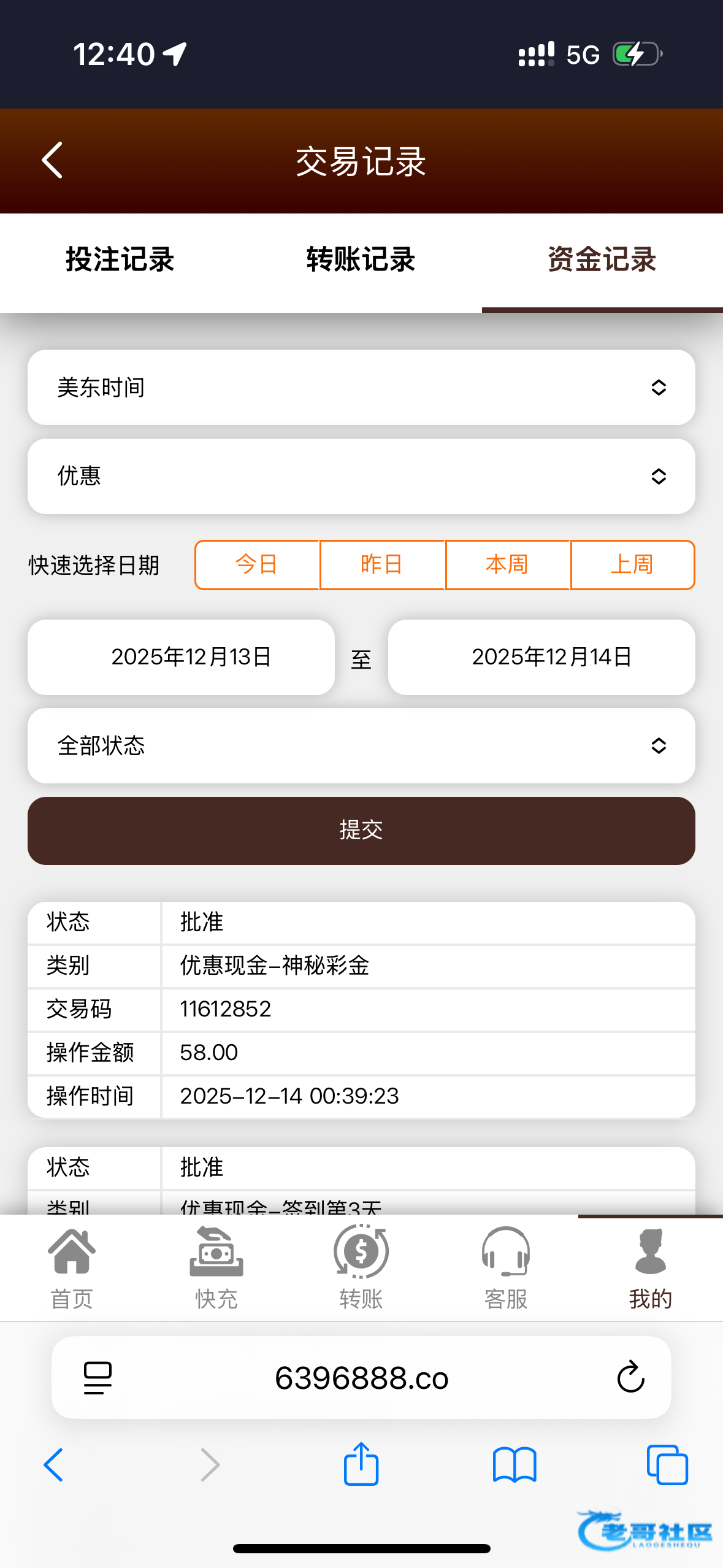The width and height of the screenshot is (723, 1568).
Task: Expand the 优惠 type dropdown
Action: click(x=361, y=477)
